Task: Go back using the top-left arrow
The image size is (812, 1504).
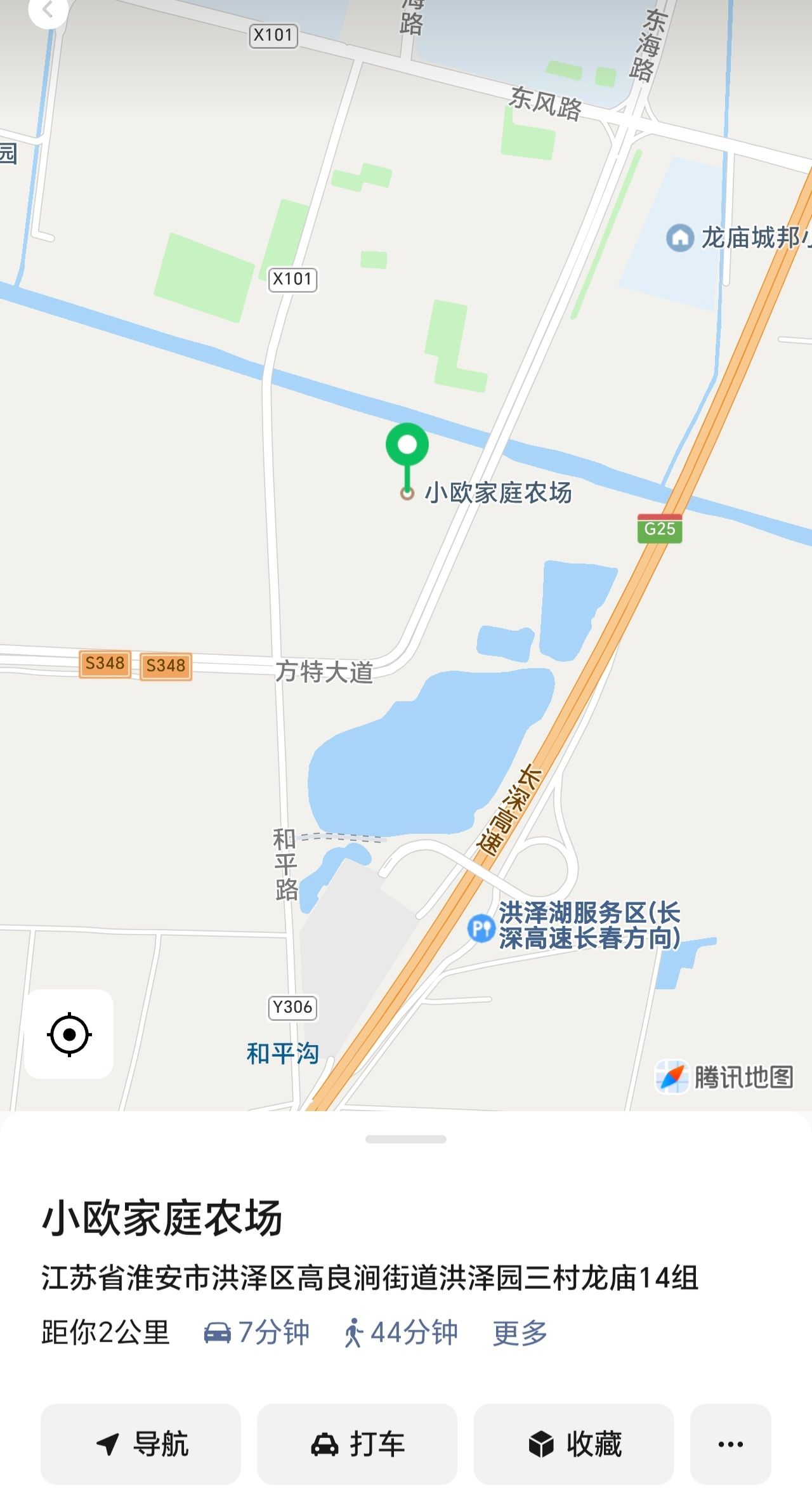Action: coord(48,10)
